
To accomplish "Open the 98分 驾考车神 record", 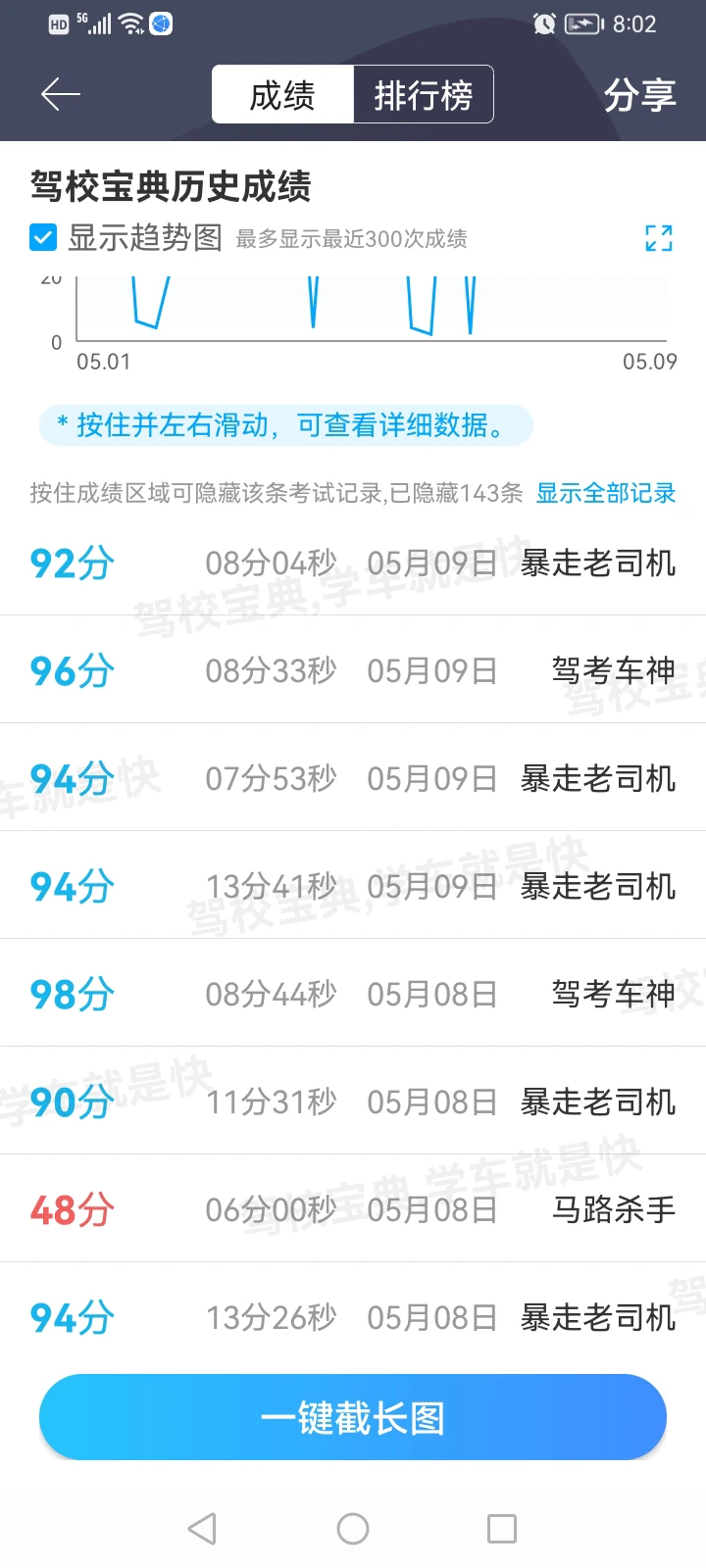I will coord(353,994).
